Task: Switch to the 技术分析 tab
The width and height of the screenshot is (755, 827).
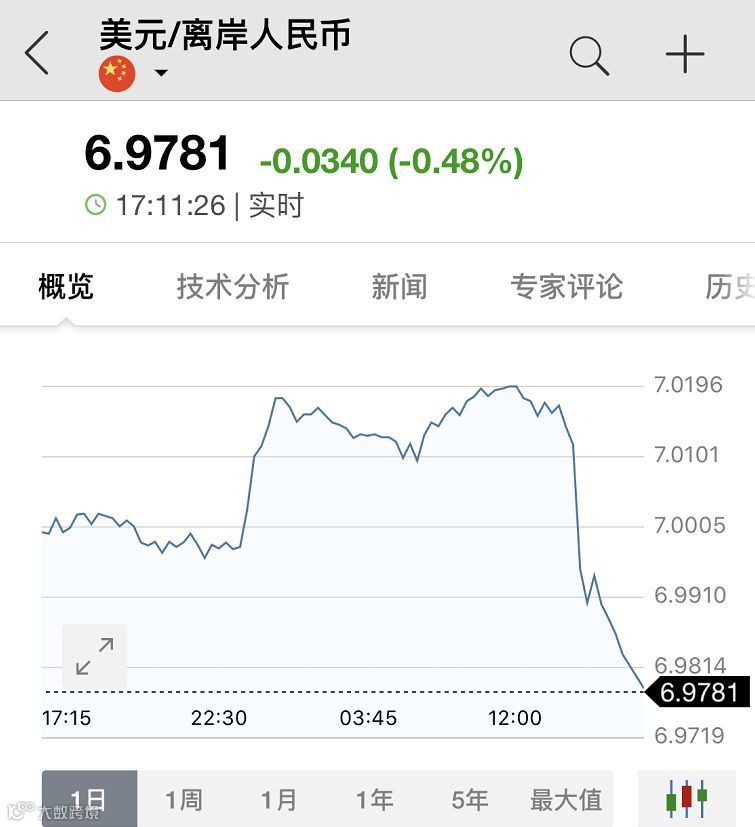Action: pos(232,287)
